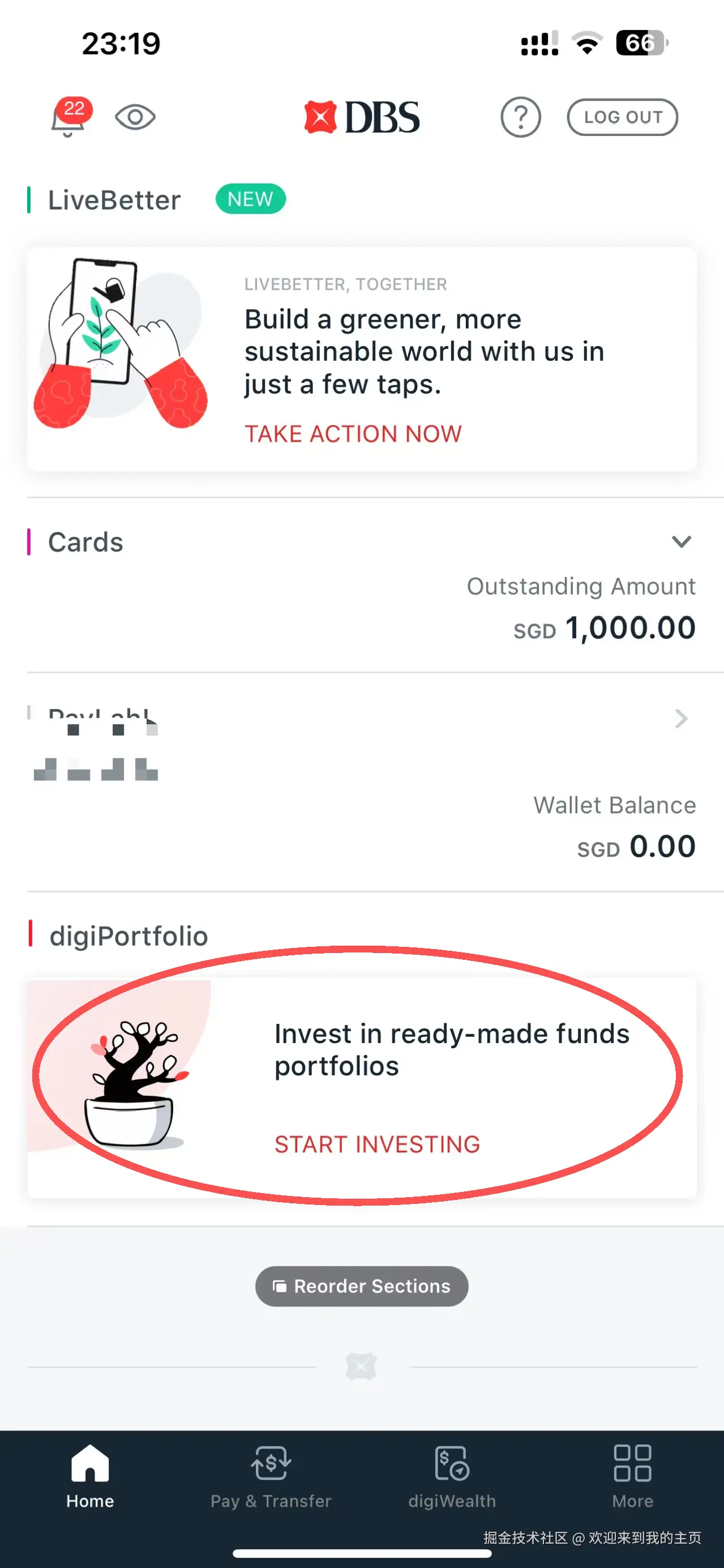Tap START INVESTING link
Viewport: 724px width, 1568px height.
click(377, 1144)
